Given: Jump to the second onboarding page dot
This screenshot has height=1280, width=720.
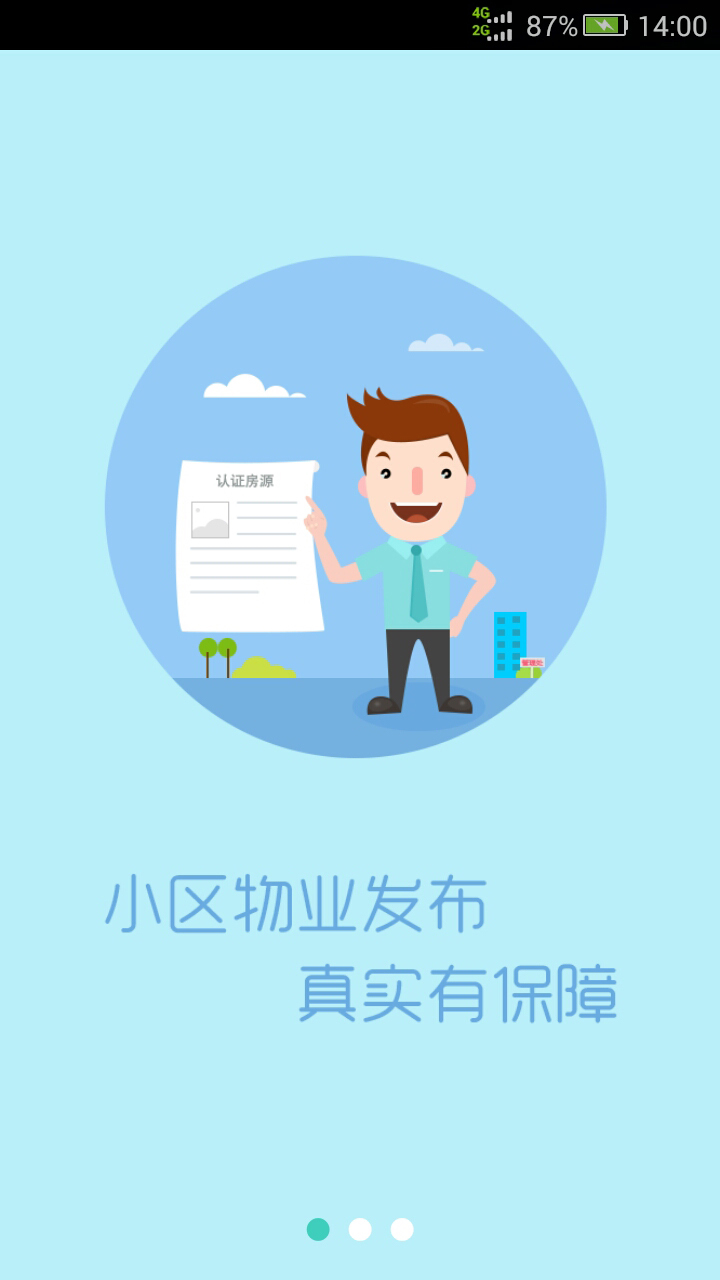Looking at the screenshot, I should (x=360, y=1229).
